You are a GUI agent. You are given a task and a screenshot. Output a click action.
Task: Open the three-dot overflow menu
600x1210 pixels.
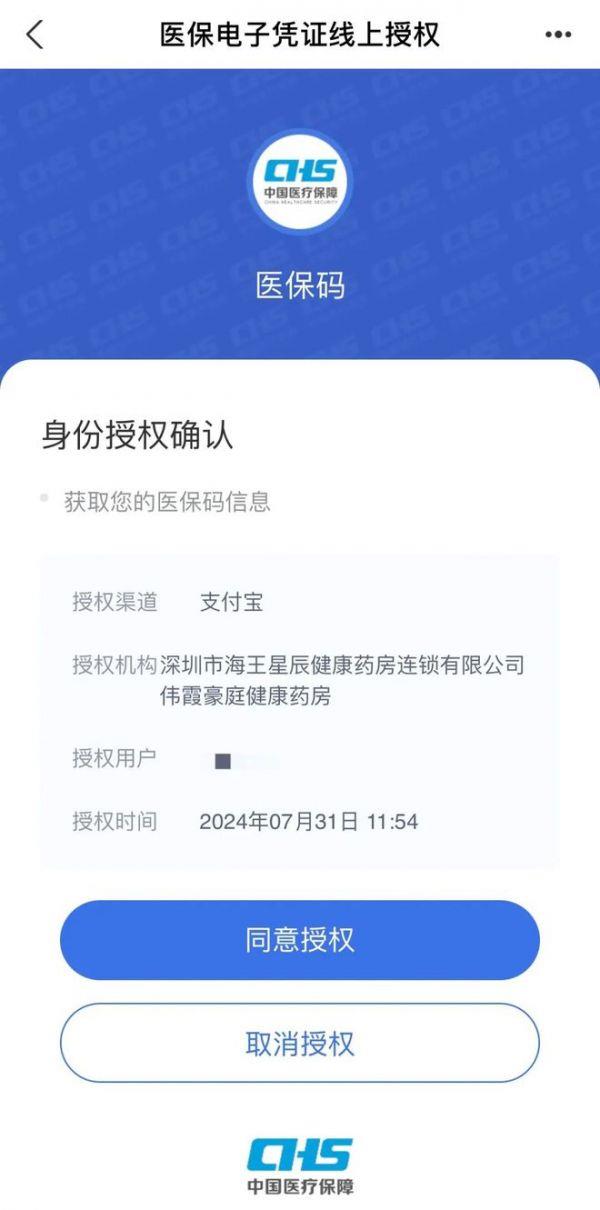click(558, 35)
